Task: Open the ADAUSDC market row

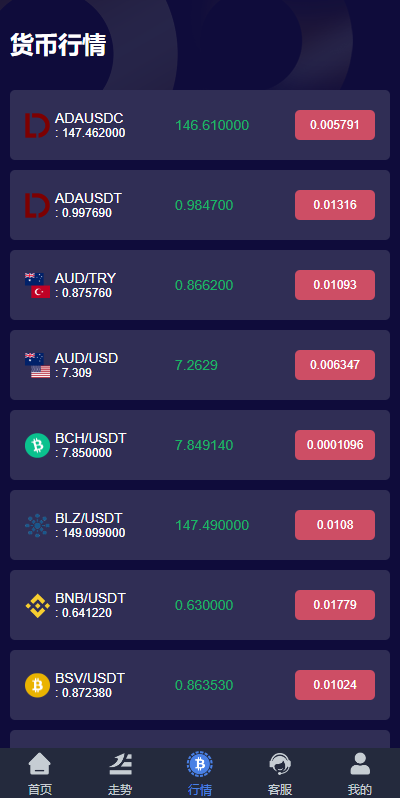Action: [200, 125]
